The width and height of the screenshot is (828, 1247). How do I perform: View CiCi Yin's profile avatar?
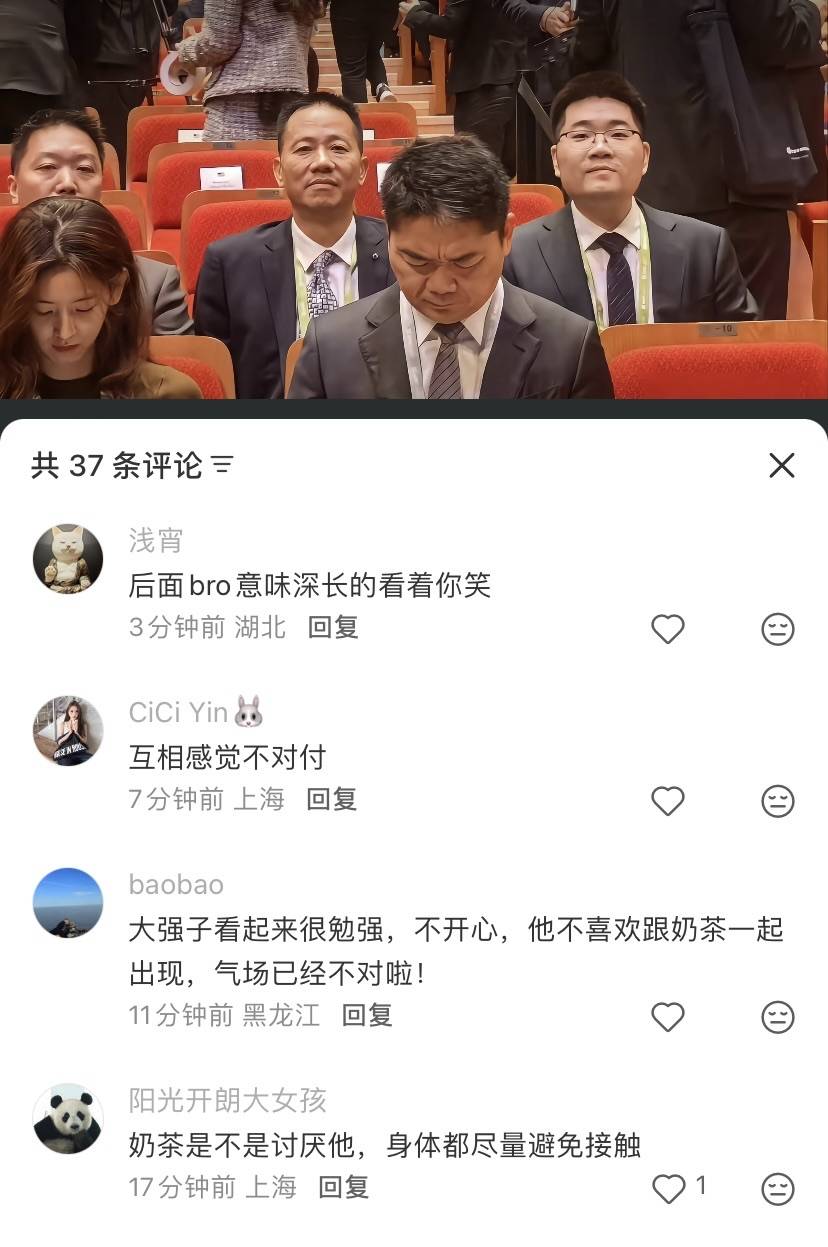point(68,731)
